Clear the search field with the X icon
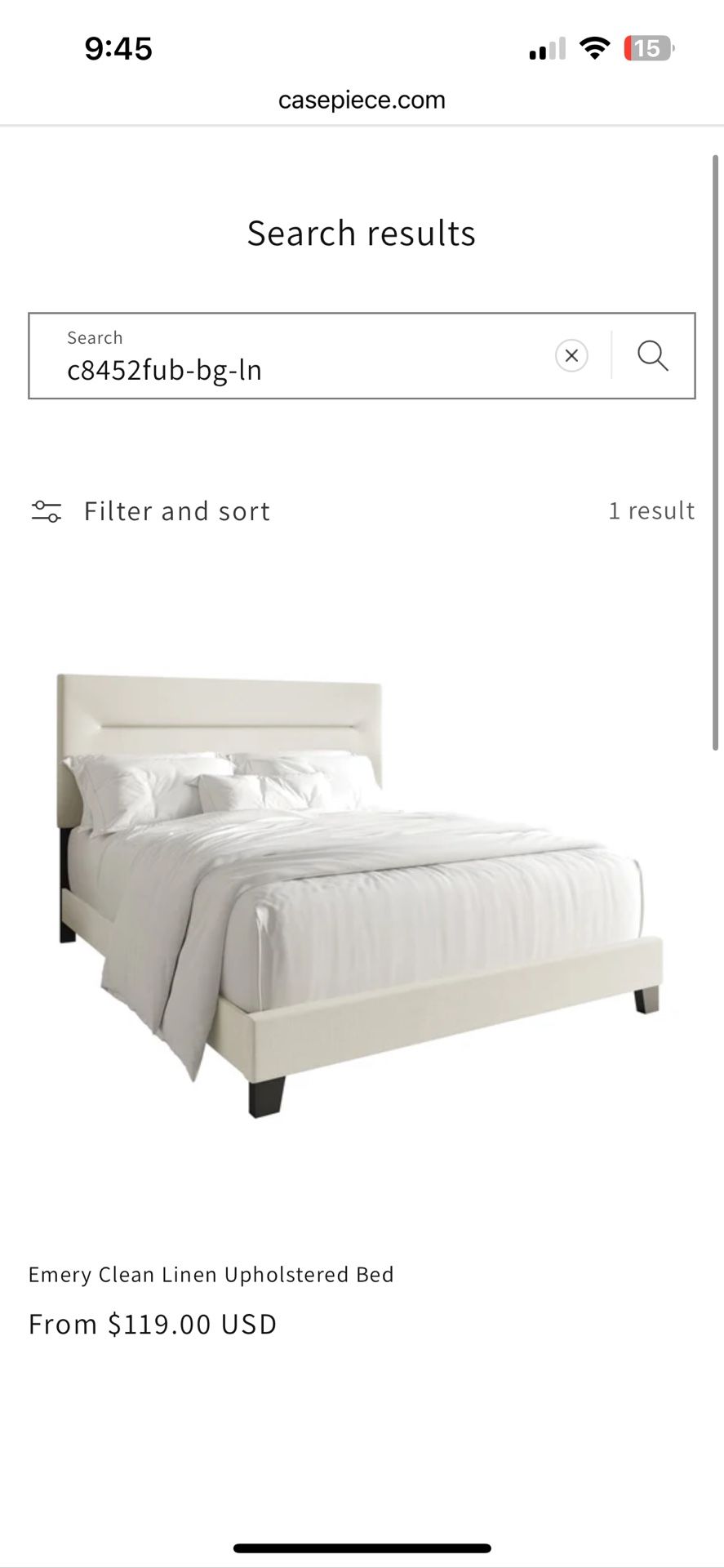The height and width of the screenshot is (1568, 724). click(x=571, y=355)
